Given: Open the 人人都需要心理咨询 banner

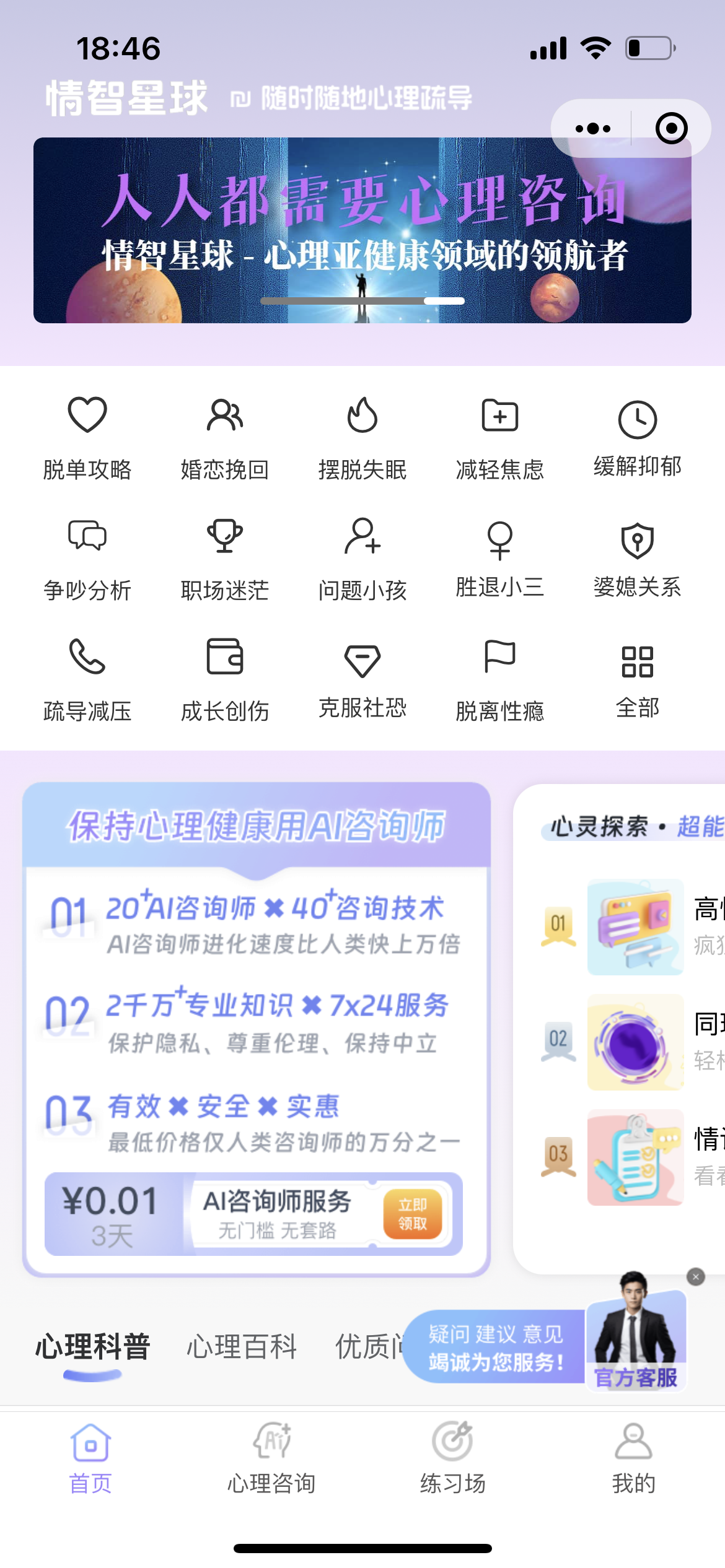Looking at the screenshot, I should tap(362, 230).
